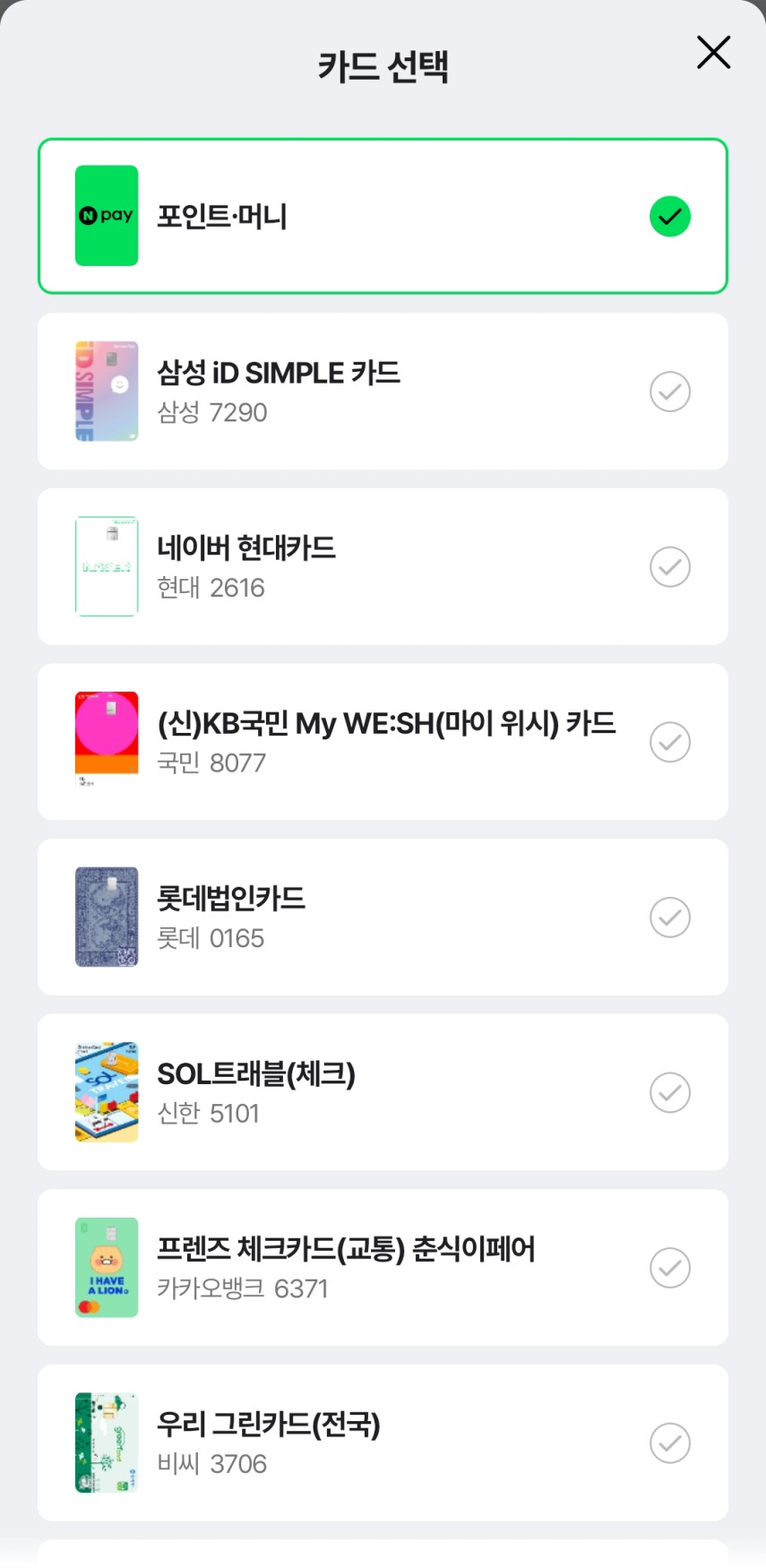Choose 우리 그린카드(전국) ending 3706
The height and width of the screenshot is (1568, 766).
click(x=383, y=1443)
